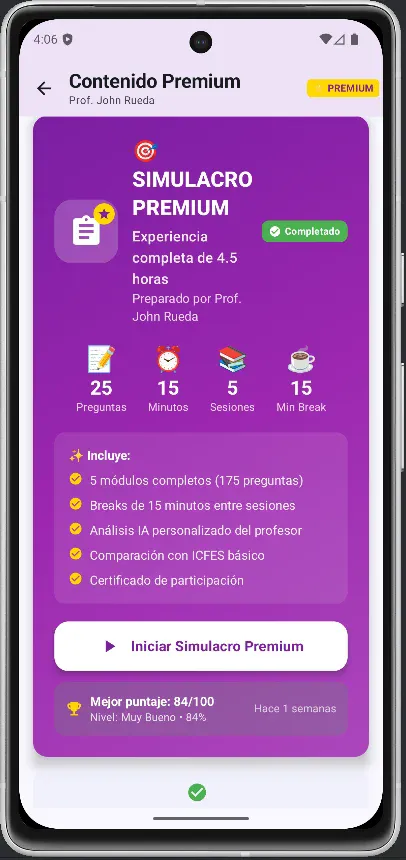
Task: Tap the Iniciar Simulacro Premium button
Action: pyautogui.click(x=201, y=646)
